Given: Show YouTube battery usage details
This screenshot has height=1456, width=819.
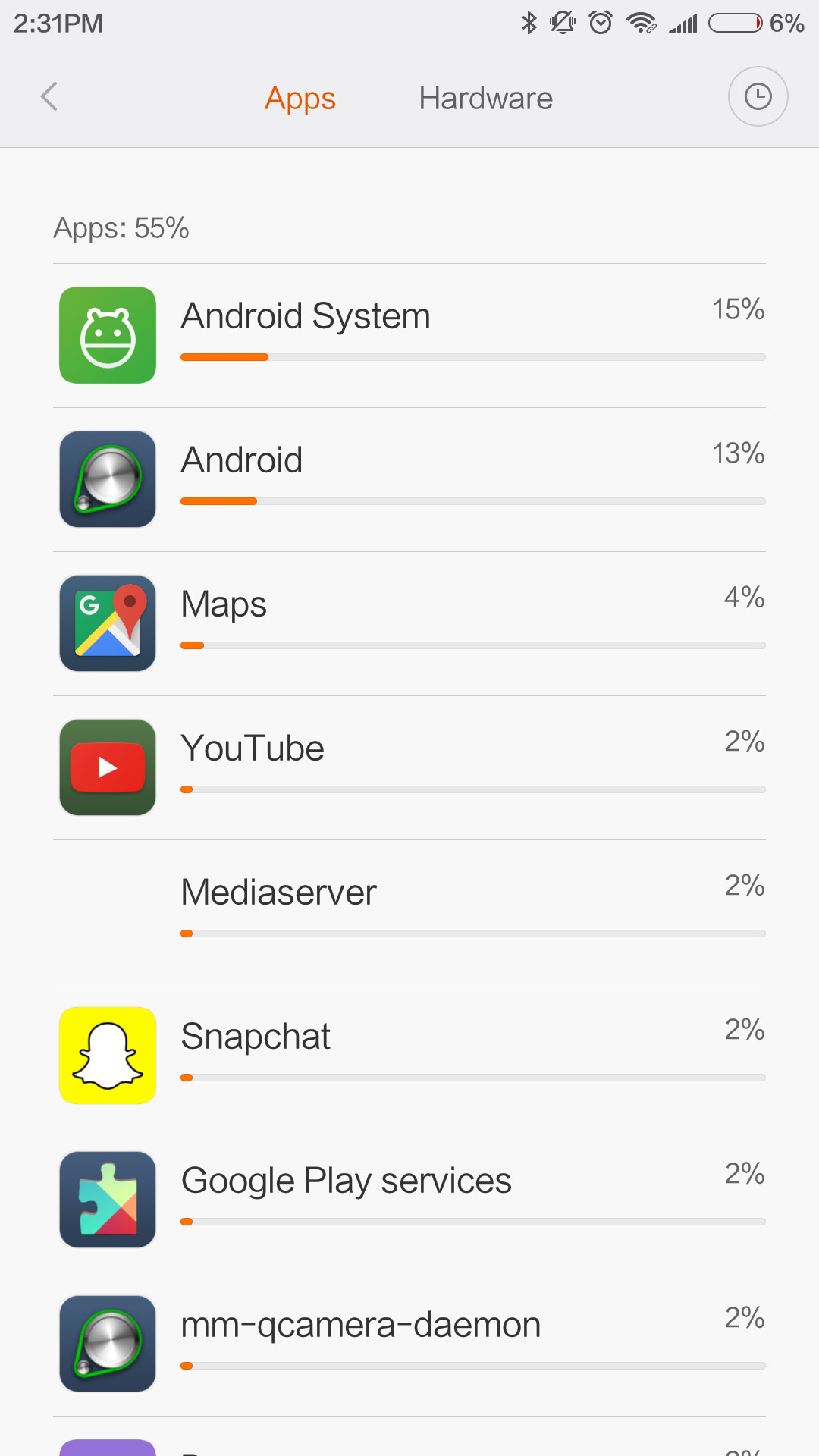Looking at the screenshot, I should [409, 767].
